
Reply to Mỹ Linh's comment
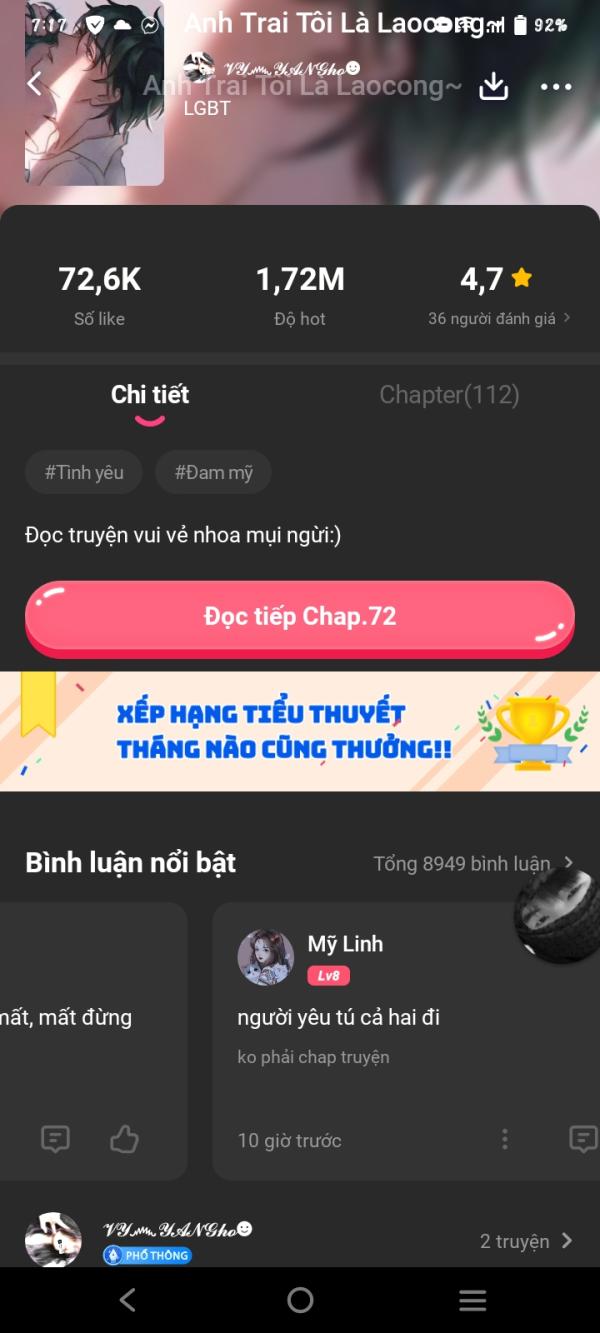pos(582,1139)
